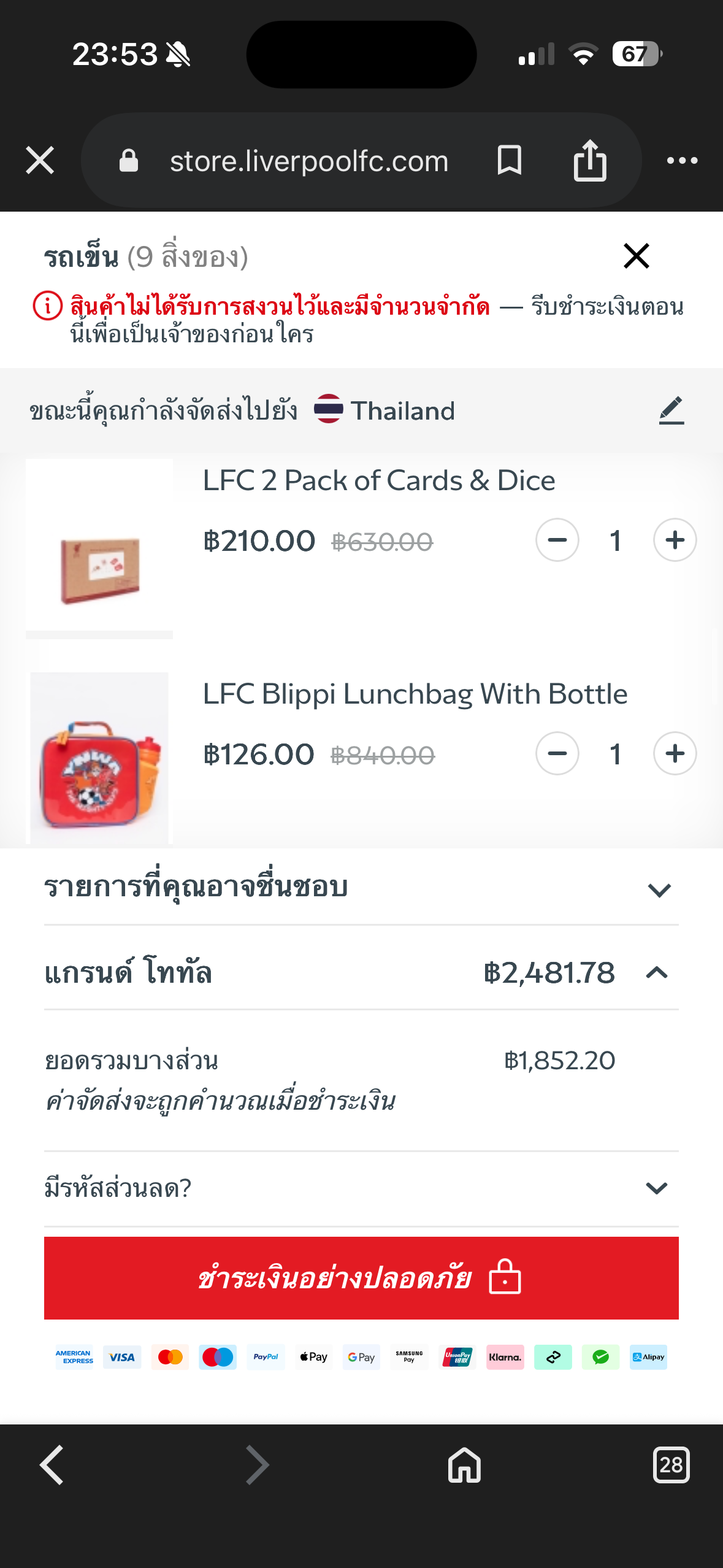Close the browser tab with the X
Viewport: 723px width, 1568px height.
coord(40,161)
